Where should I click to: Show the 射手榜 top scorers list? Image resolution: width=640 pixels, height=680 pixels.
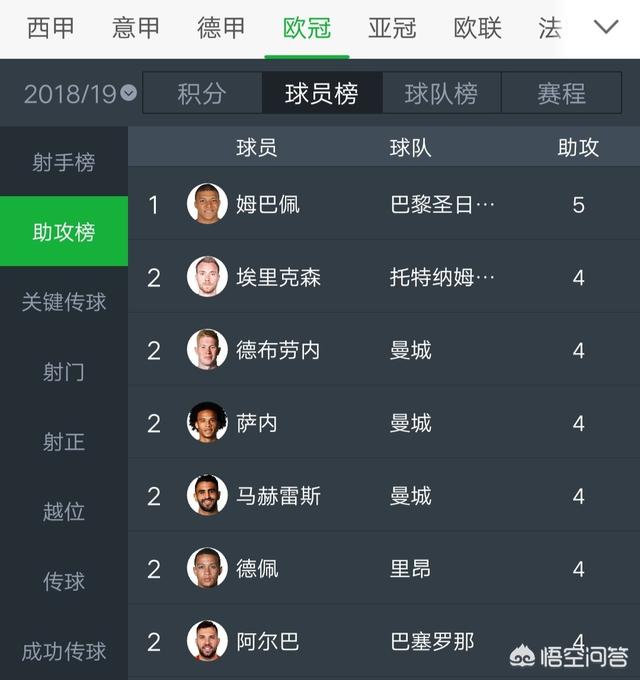(64, 162)
